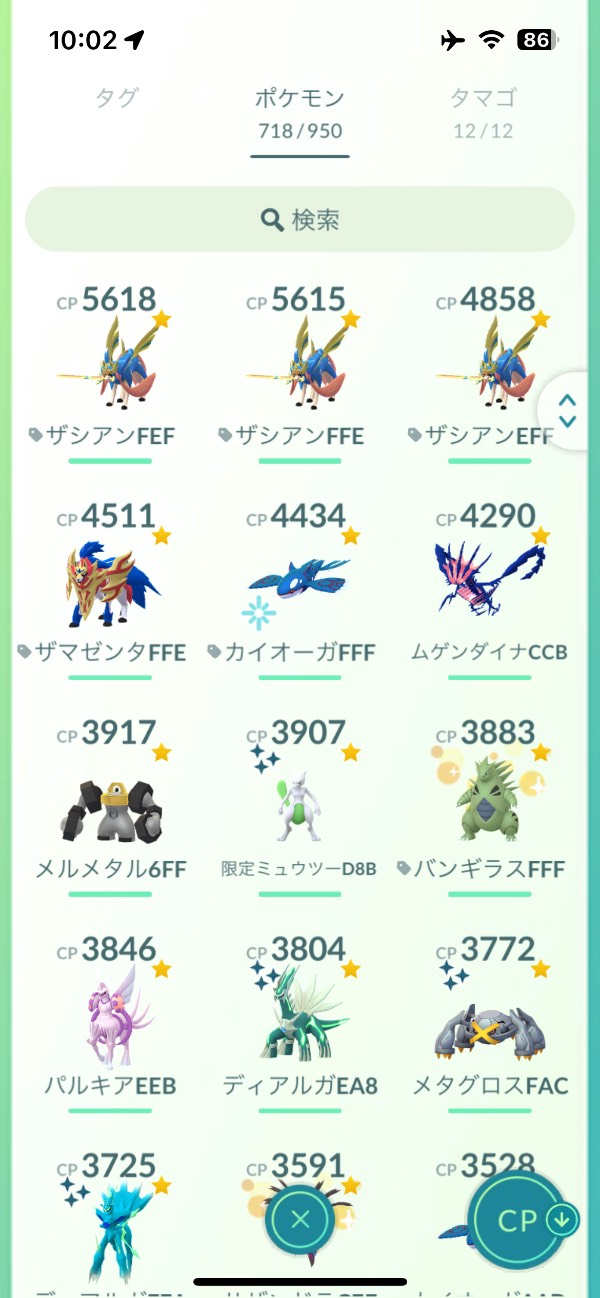Open メタグロスFAC details

click(x=490, y=1020)
